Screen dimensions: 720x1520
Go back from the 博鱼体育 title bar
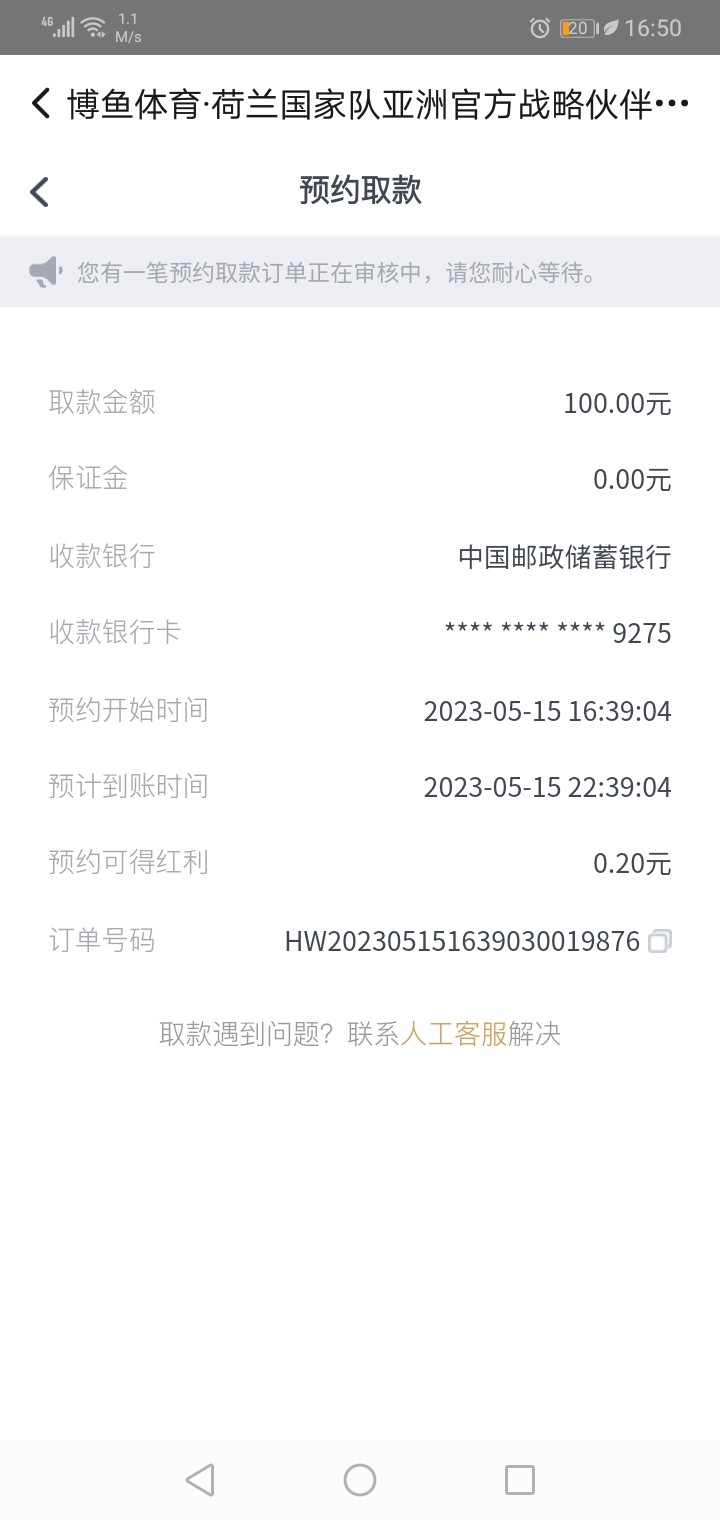point(40,103)
